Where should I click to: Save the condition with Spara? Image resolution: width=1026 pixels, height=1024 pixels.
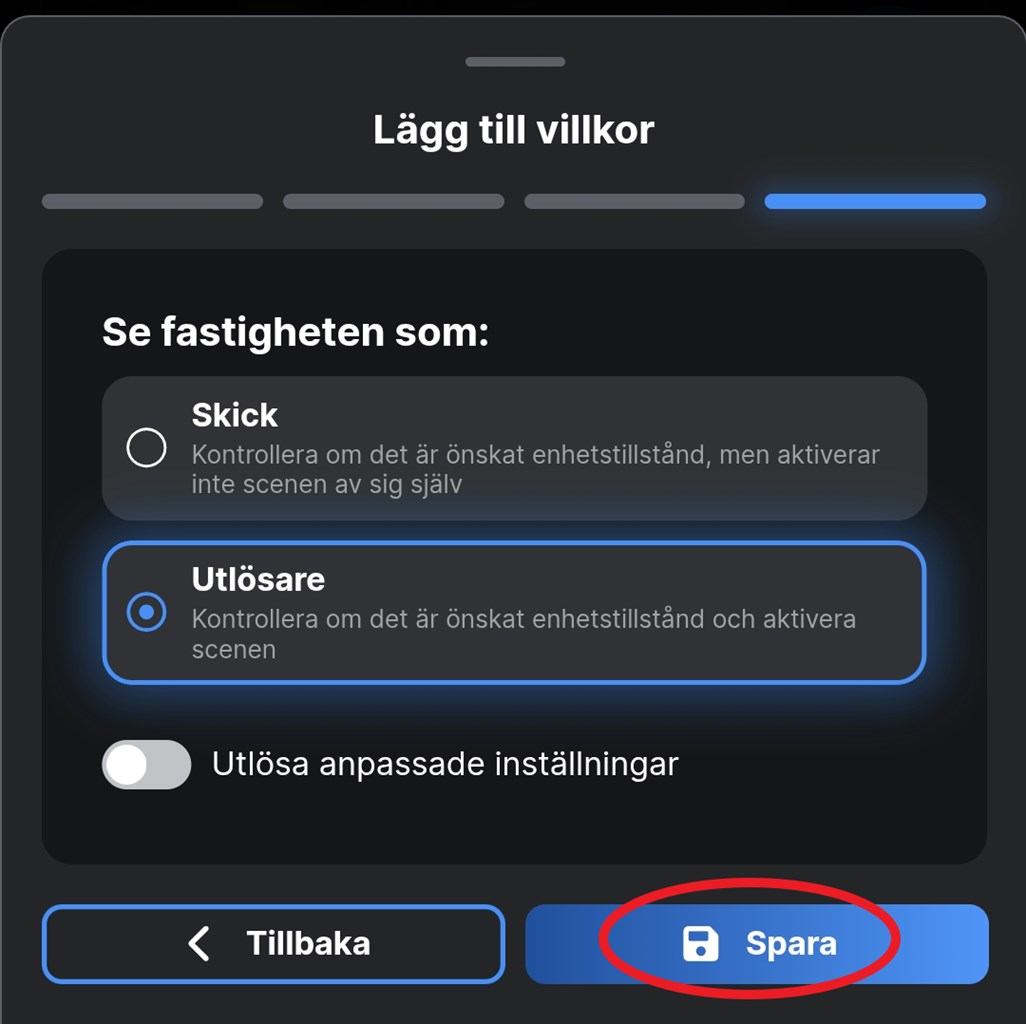pyautogui.click(x=756, y=944)
